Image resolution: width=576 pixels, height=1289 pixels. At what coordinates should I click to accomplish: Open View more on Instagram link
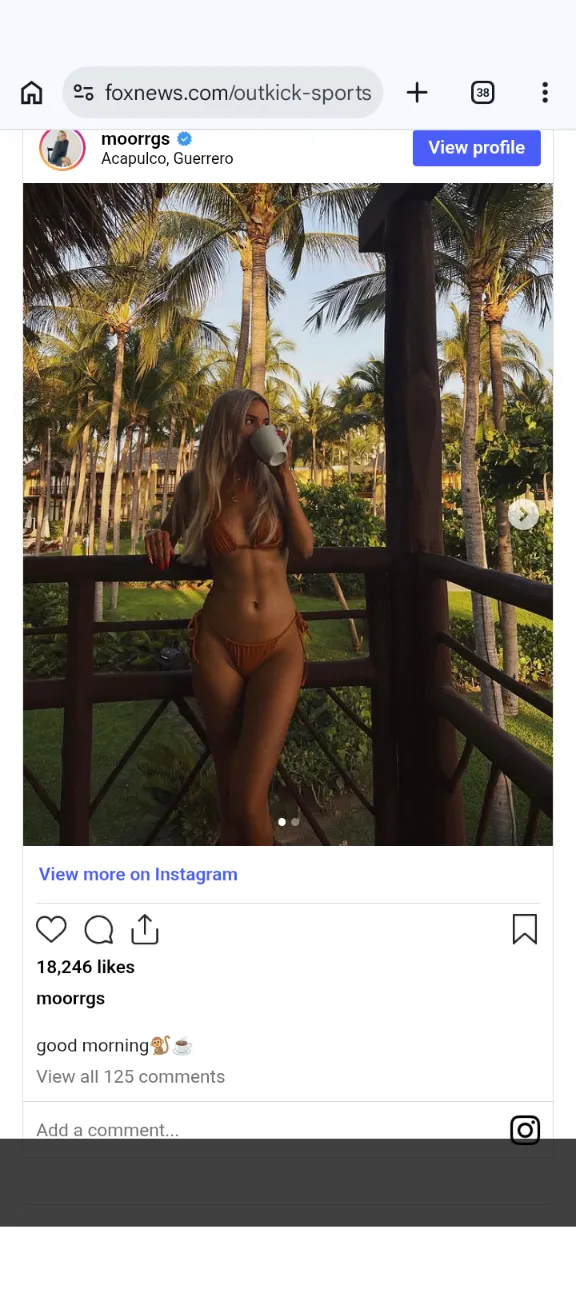[138, 874]
